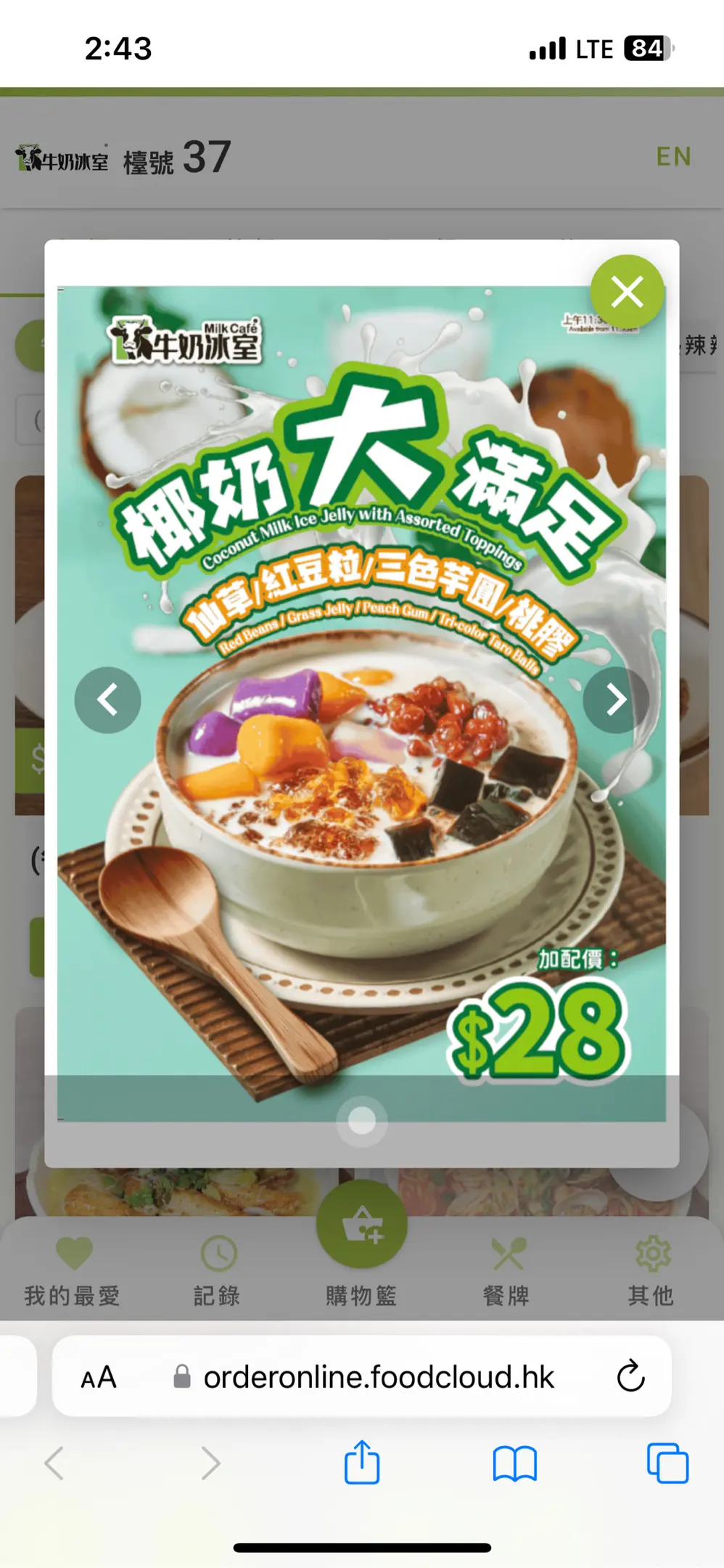Show the next promotional slide
The height and width of the screenshot is (1568, 724).
pos(616,700)
